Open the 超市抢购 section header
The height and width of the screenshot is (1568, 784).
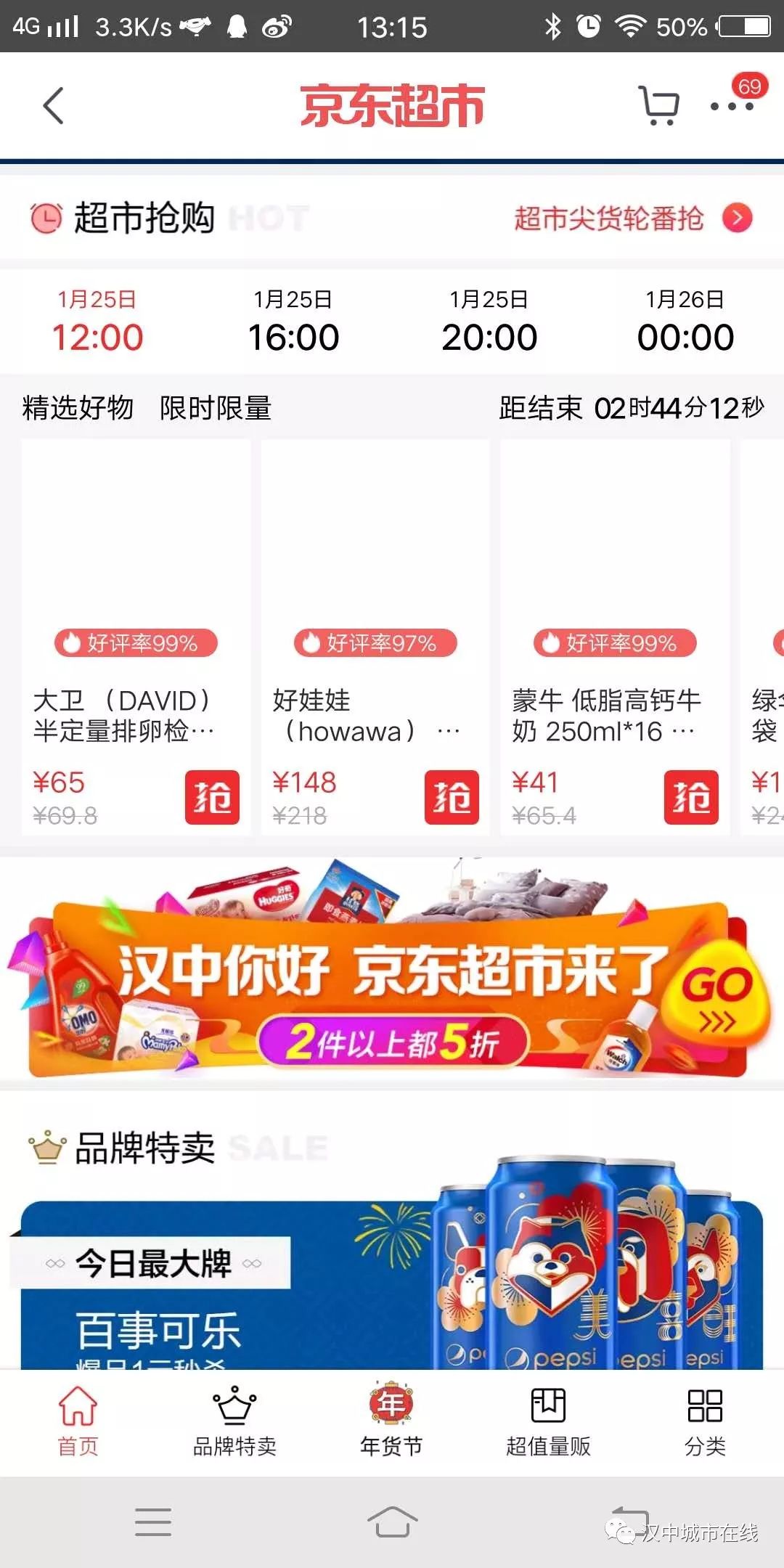click(x=142, y=216)
